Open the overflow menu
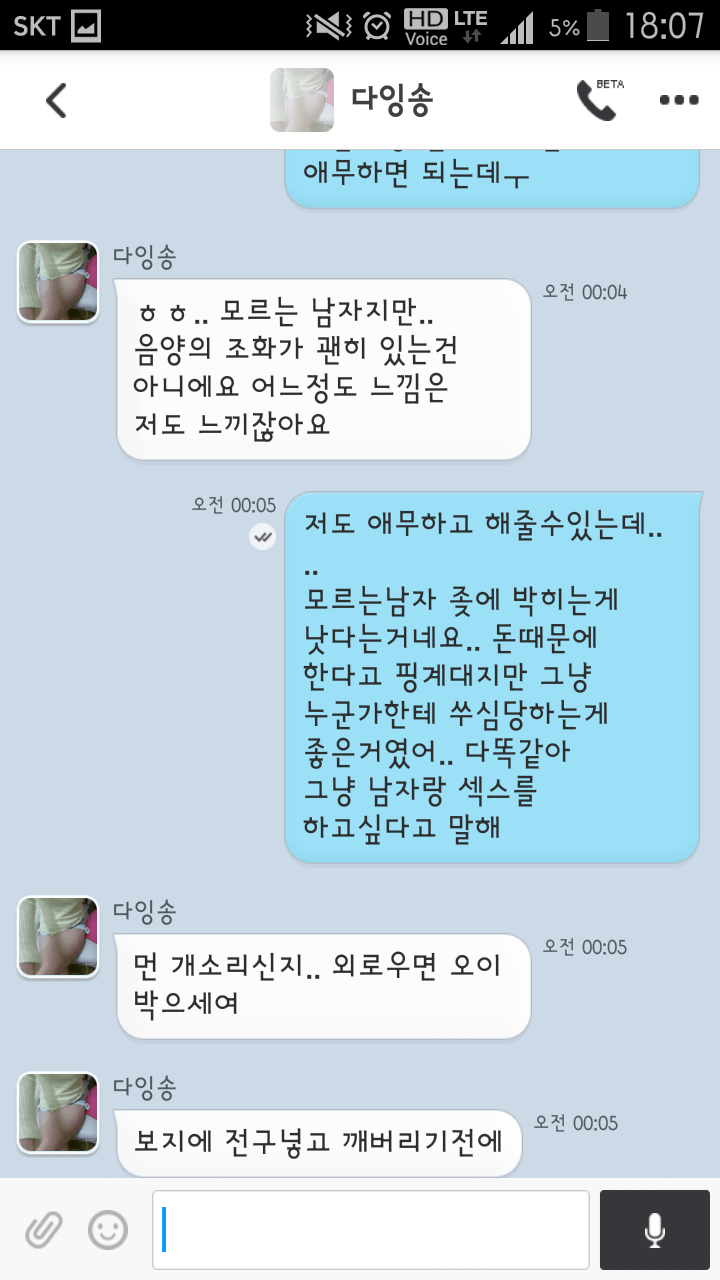The image size is (720, 1280). pos(678,100)
